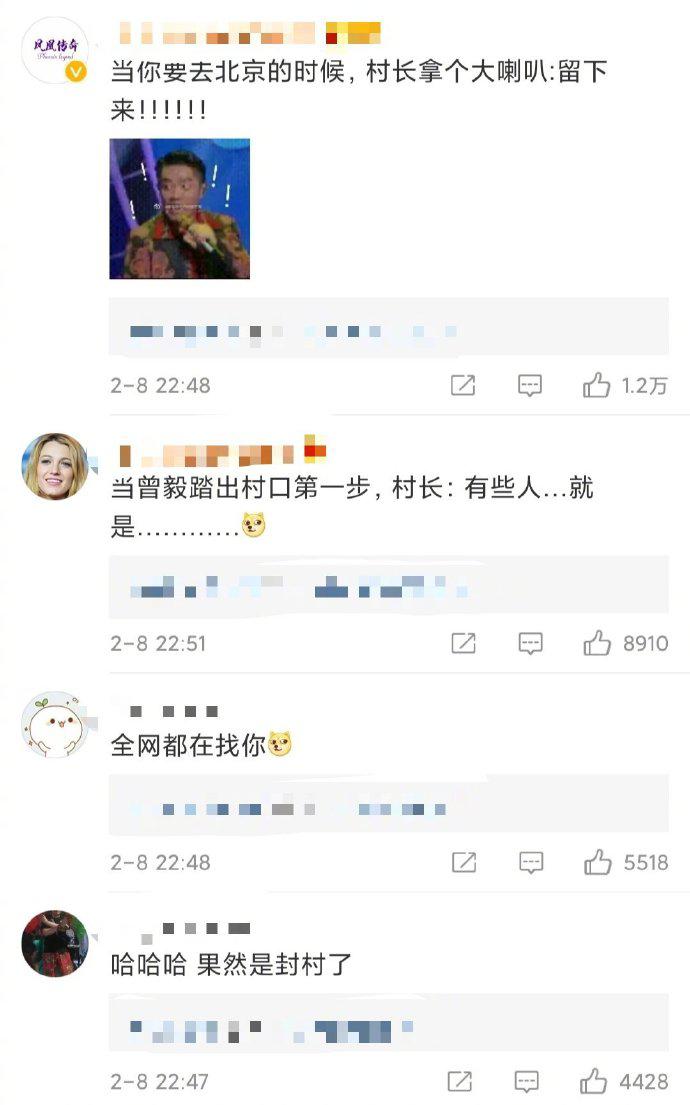This screenshot has width=690, height=1105.
Task: Open the image attached to the first comment
Action: click(x=180, y=209)
